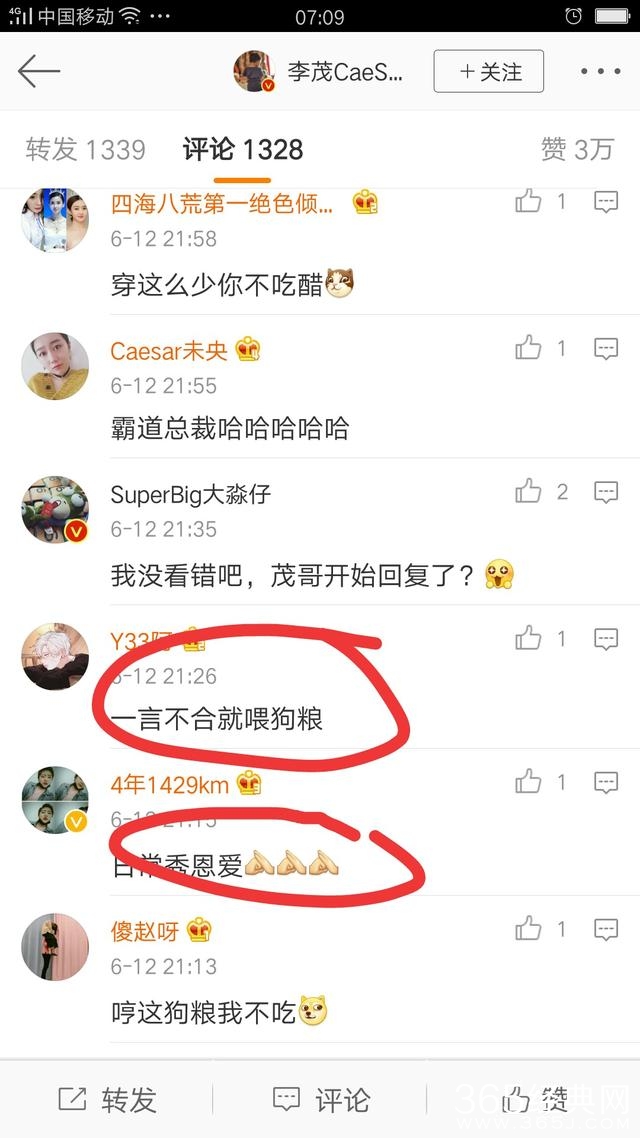
Task: Switch to the 转发 1339 tab
Action: click(x=86, y=150)
